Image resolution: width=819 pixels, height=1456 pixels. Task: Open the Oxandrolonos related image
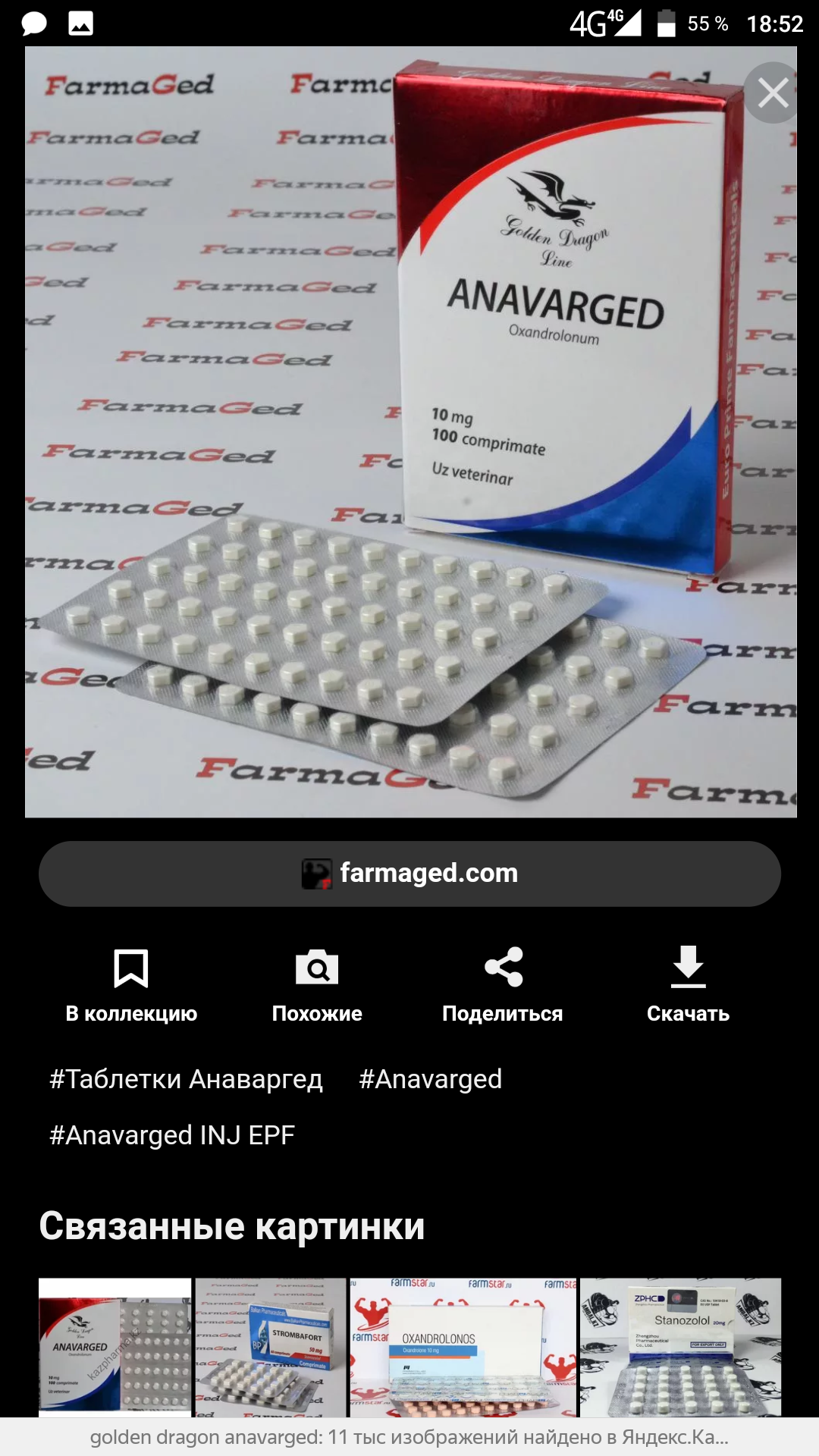(463, 1348)
